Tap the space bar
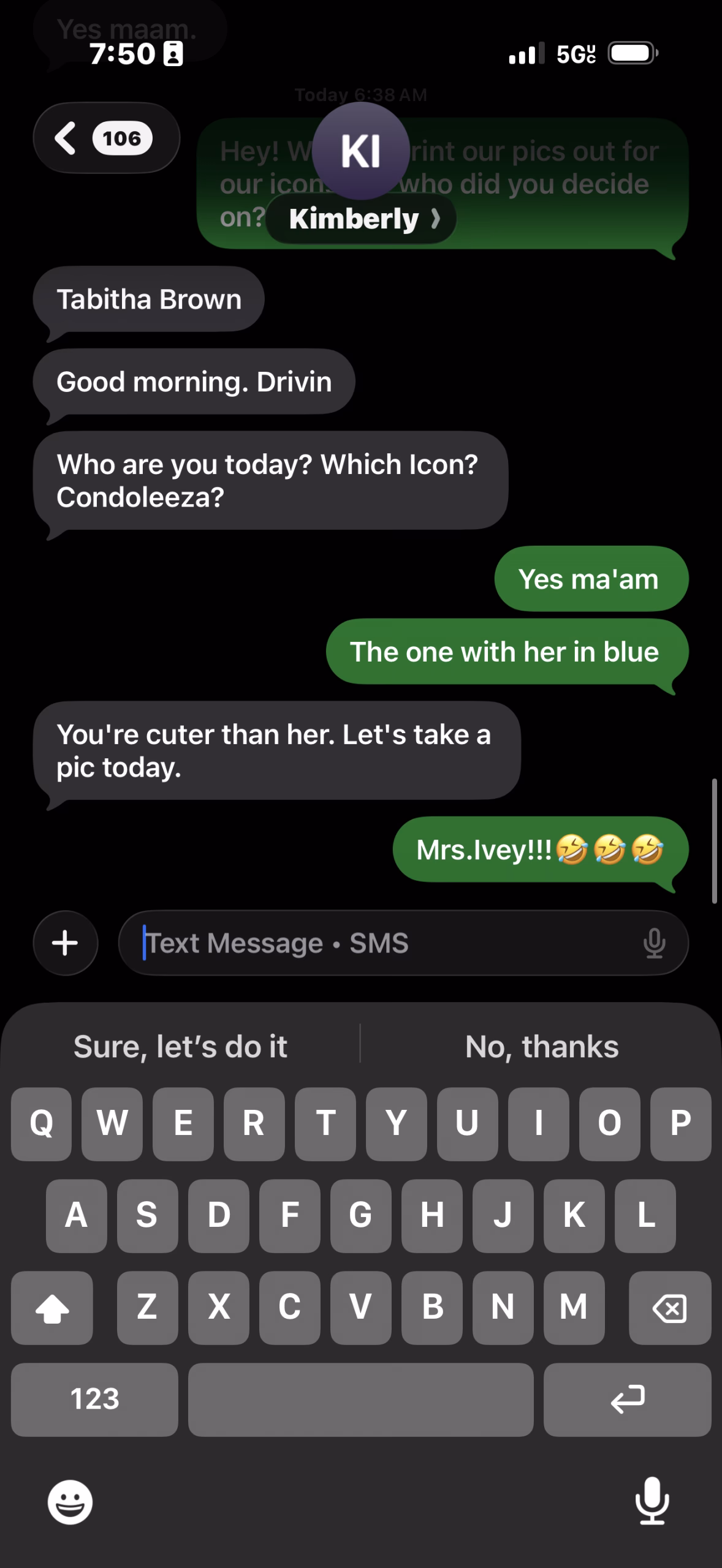 click(361, 1399)
